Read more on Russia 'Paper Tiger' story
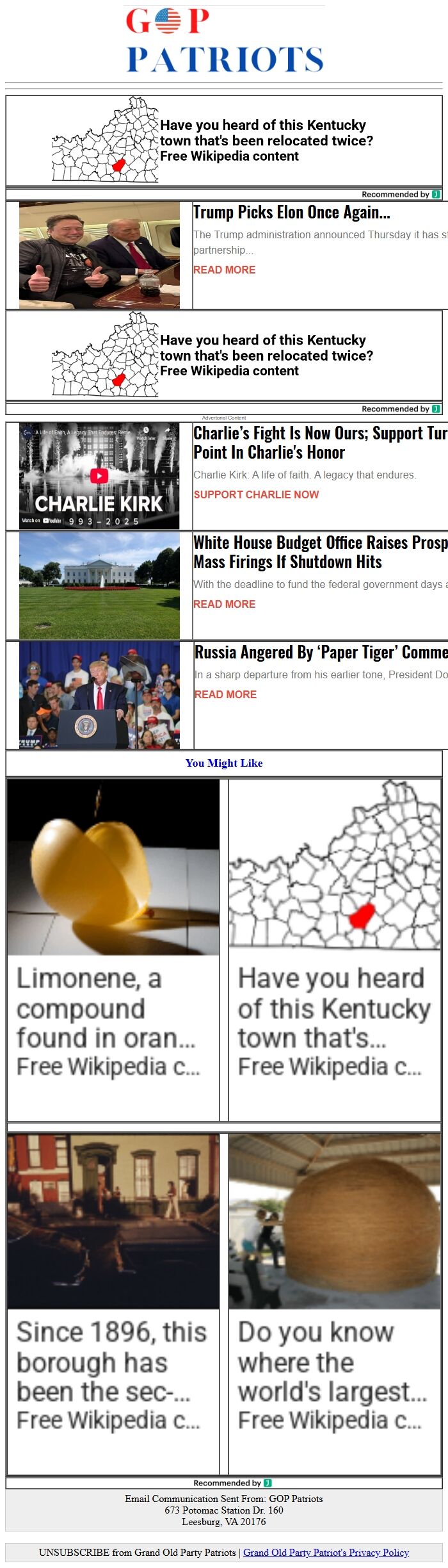448x1568 pixels. (x=225, y=694)
